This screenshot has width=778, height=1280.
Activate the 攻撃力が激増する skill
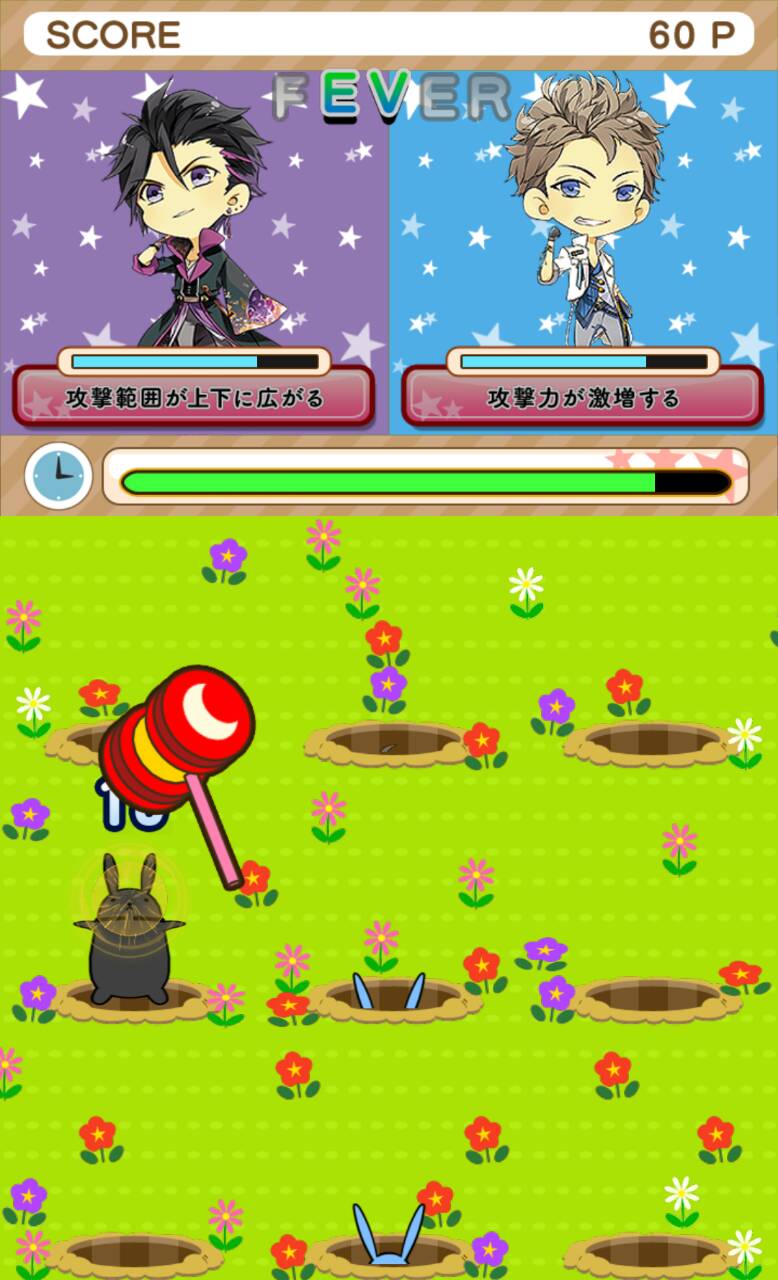582,398
